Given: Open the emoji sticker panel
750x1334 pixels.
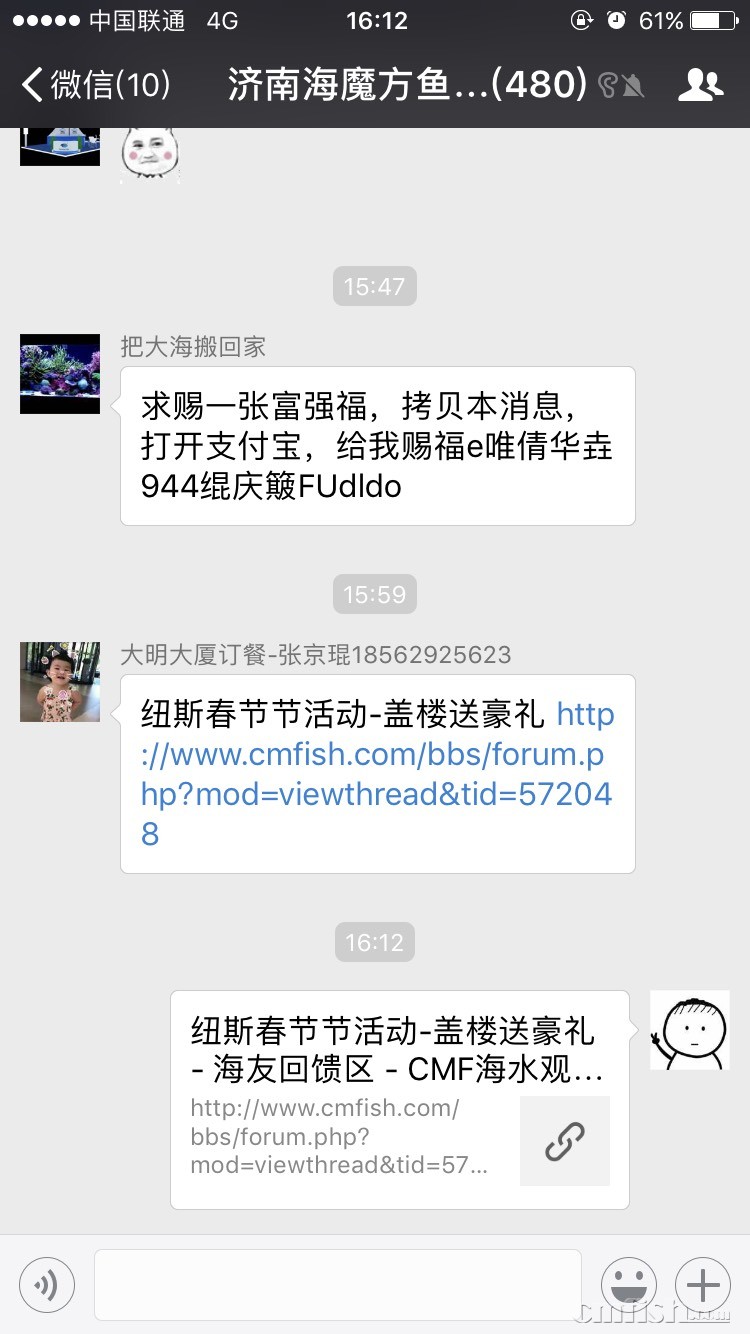Looking at the screenshot, I should [629, 1285].
